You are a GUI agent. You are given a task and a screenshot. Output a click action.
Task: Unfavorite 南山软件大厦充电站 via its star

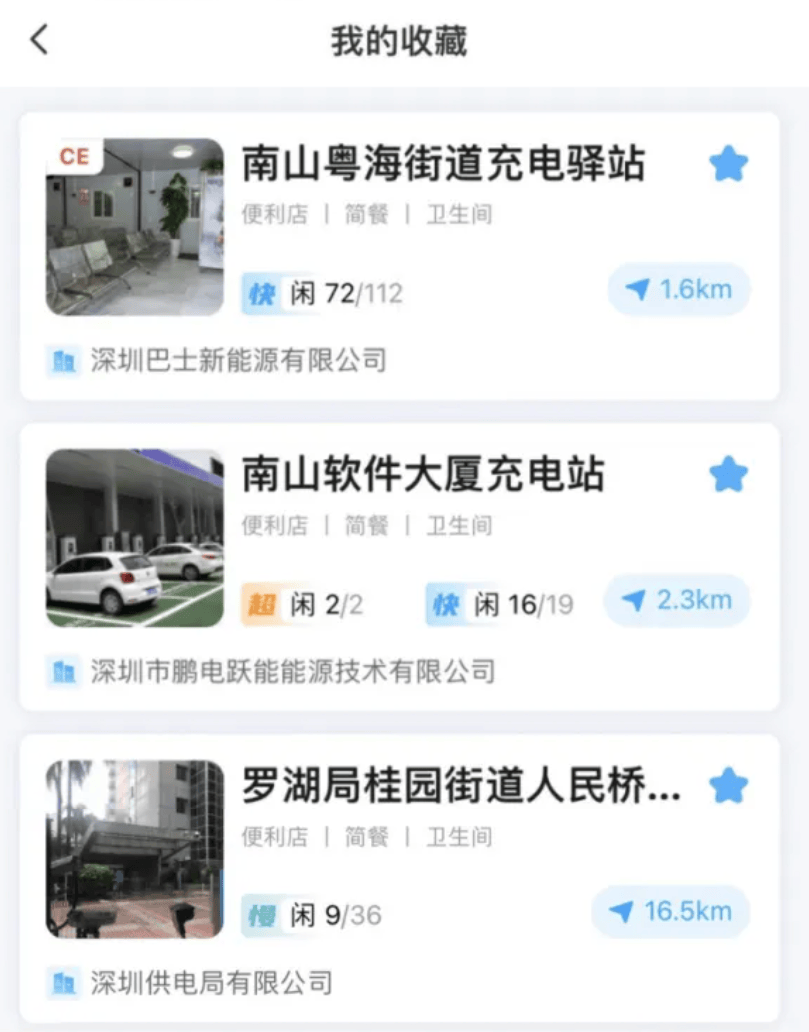pyautogui.click(x=727, y=476)
